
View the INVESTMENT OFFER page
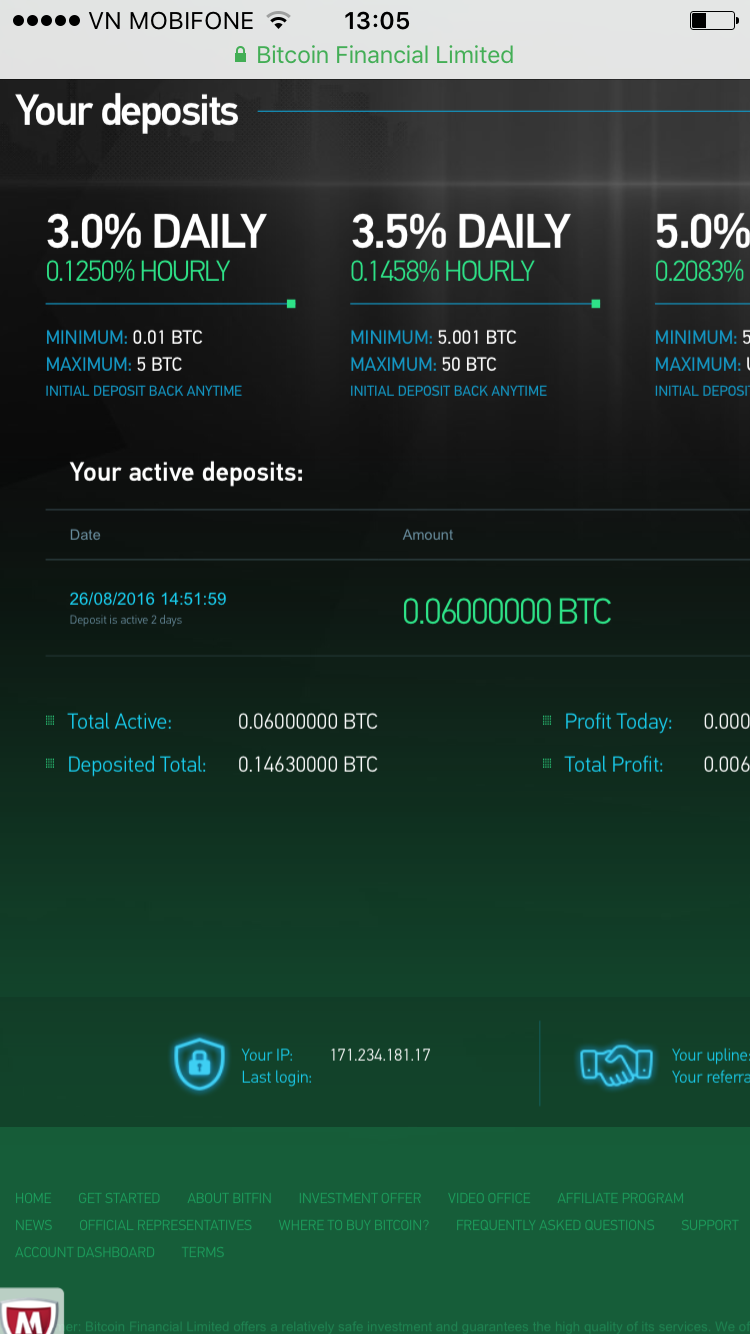360,1198
